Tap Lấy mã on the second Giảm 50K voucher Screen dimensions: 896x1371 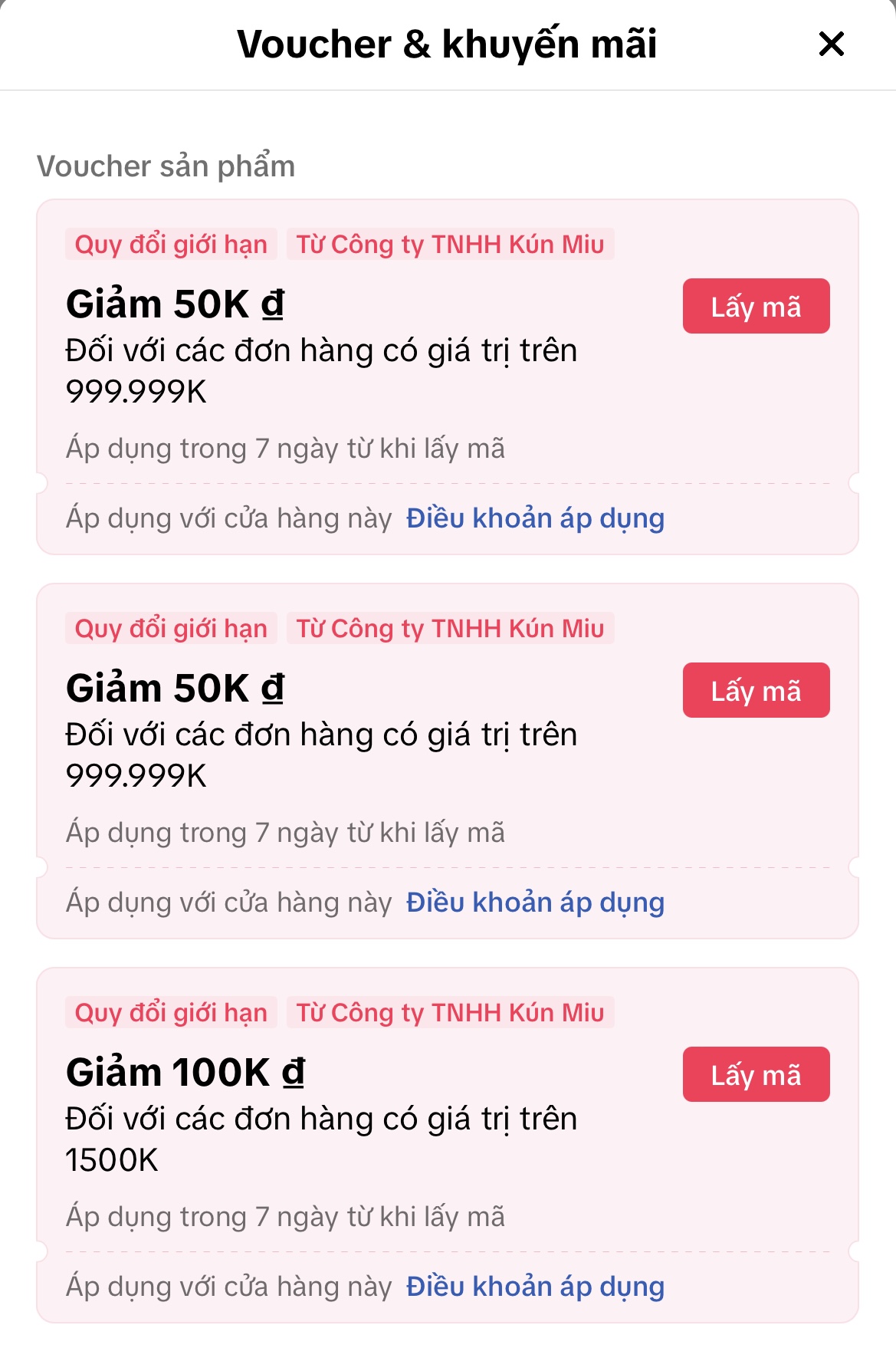tap(755, 689)
